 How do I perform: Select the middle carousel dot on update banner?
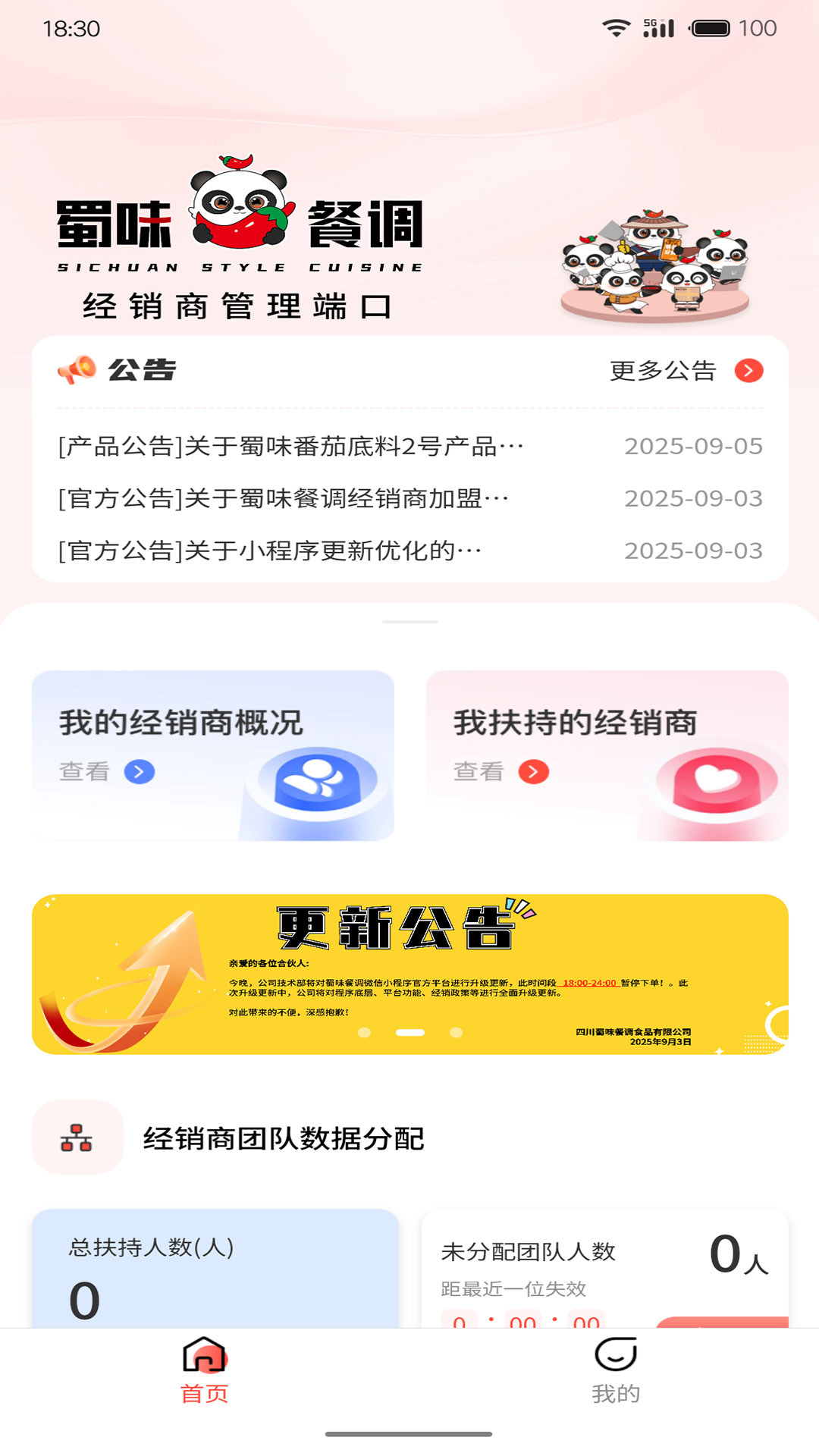point(409,1031)
